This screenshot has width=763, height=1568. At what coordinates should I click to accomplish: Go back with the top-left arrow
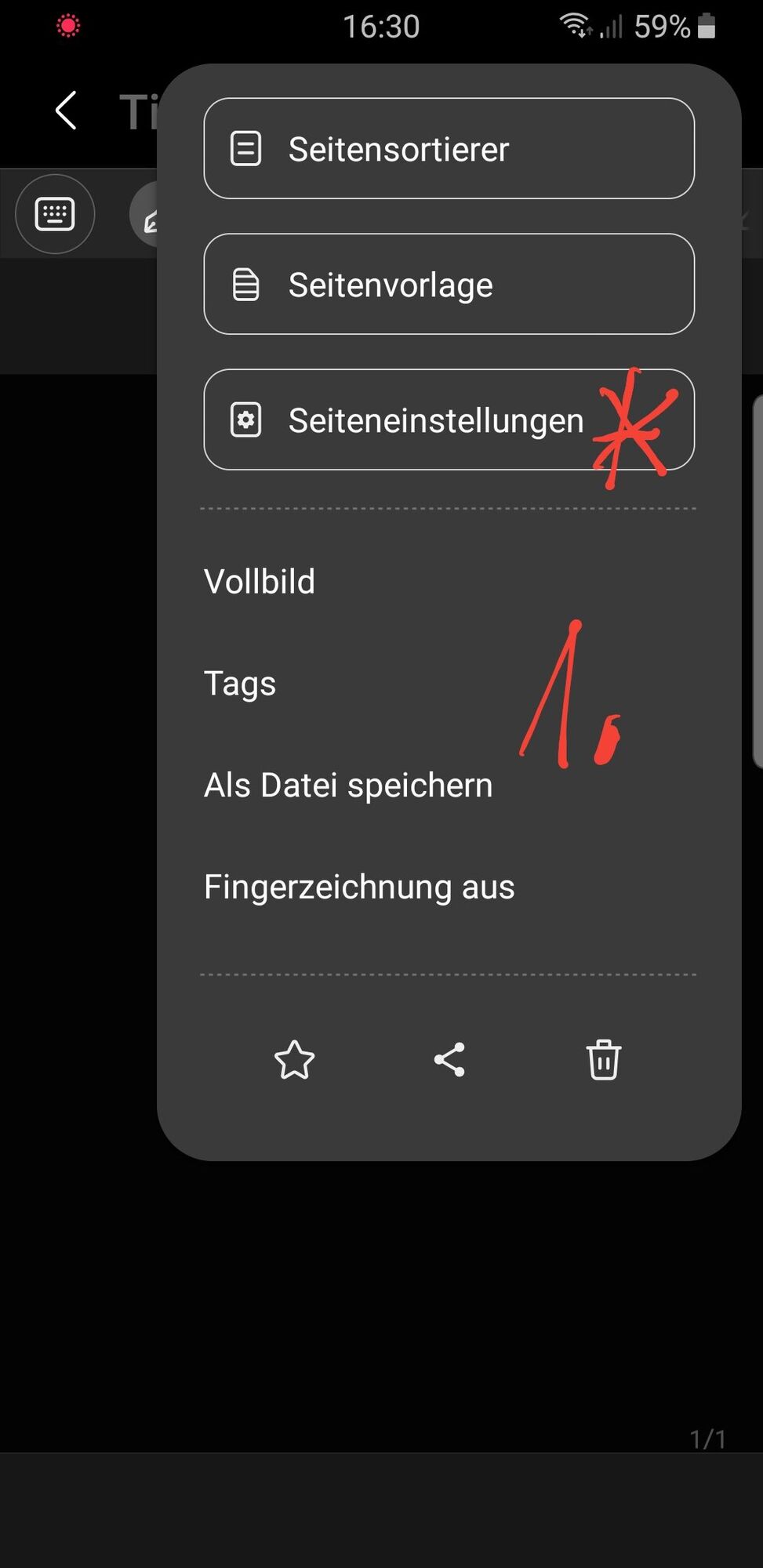pos(67,111)
